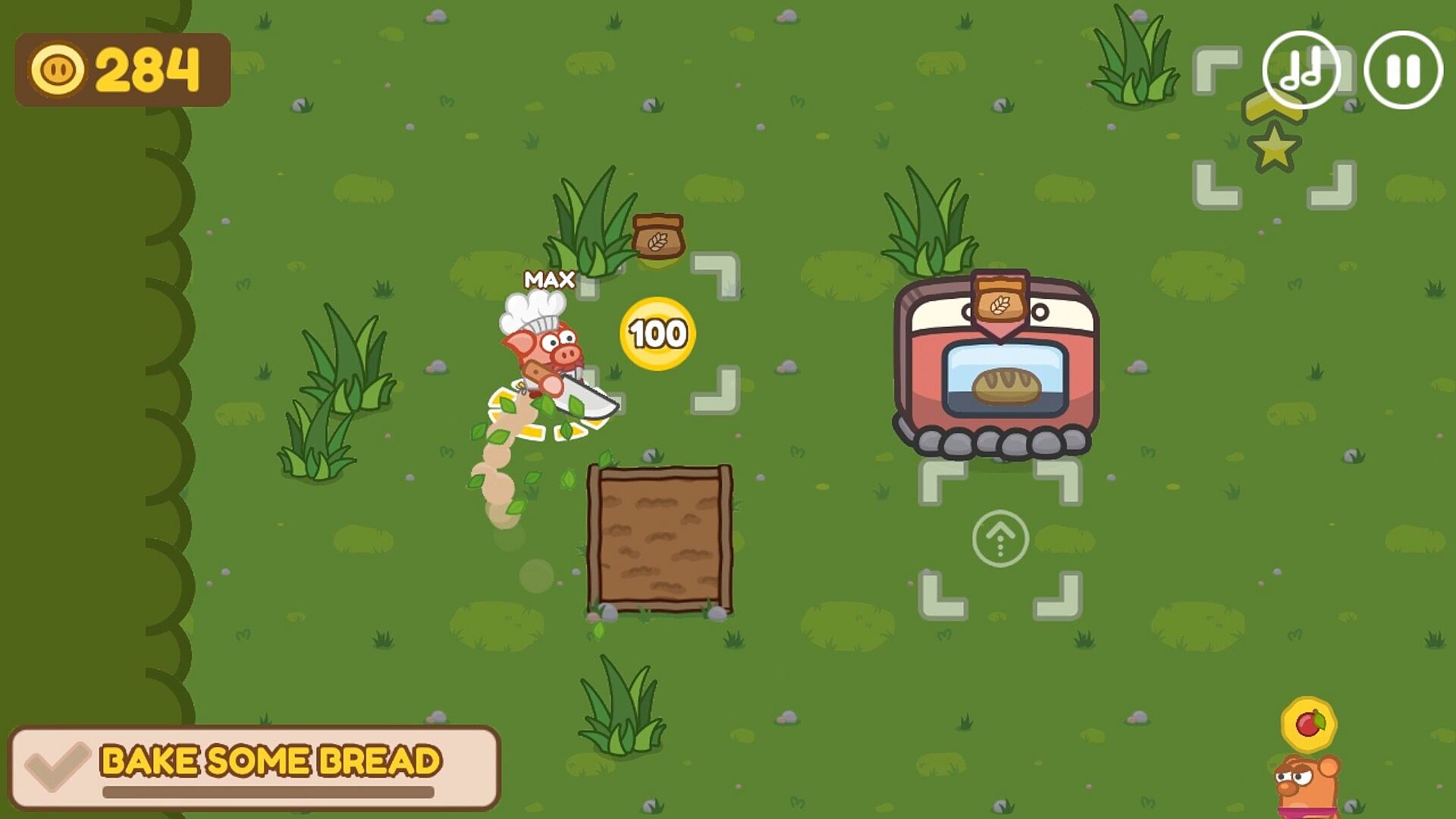Tap the brown soil farm plot
The width and height of the screenshot is (1456, 819).
point(660,538)
